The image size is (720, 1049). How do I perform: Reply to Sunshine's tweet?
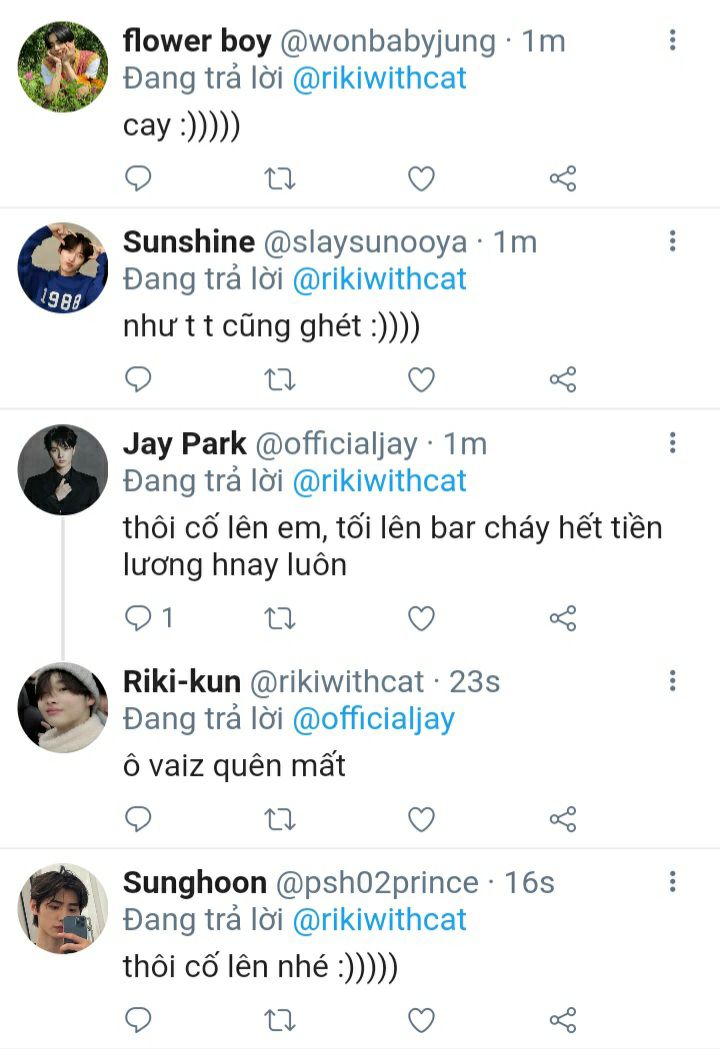tap(138, 380)
